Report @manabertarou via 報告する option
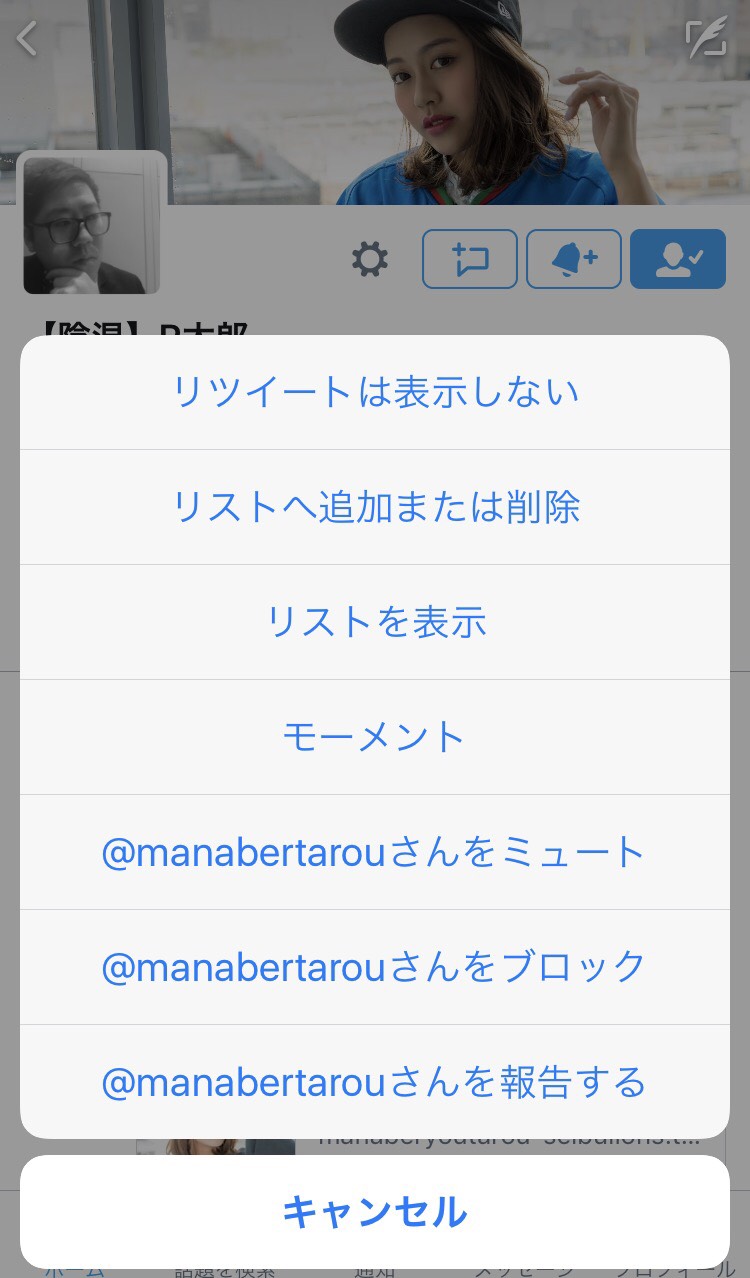The height and width of the screenshot is (1278, 750). (375, 1082)
